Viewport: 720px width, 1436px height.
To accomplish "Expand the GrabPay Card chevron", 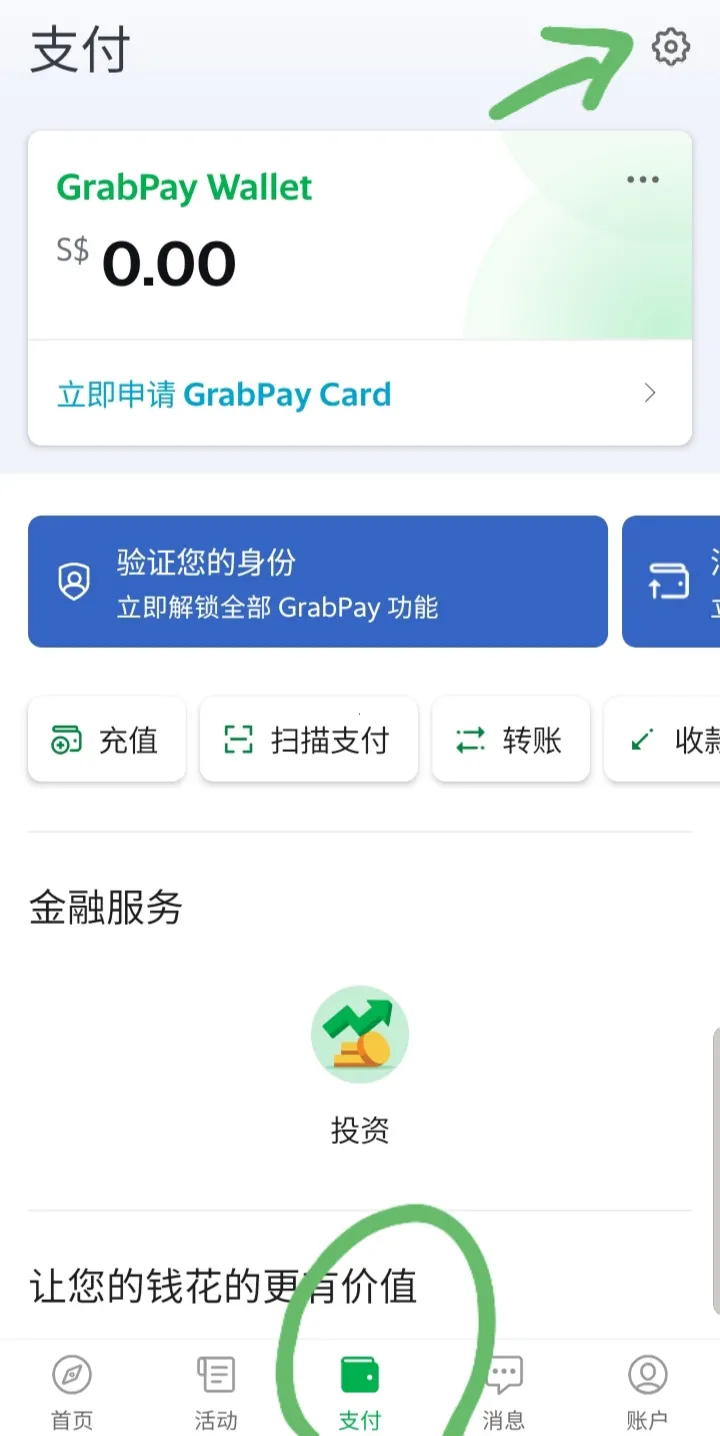I will coord(649,393).
